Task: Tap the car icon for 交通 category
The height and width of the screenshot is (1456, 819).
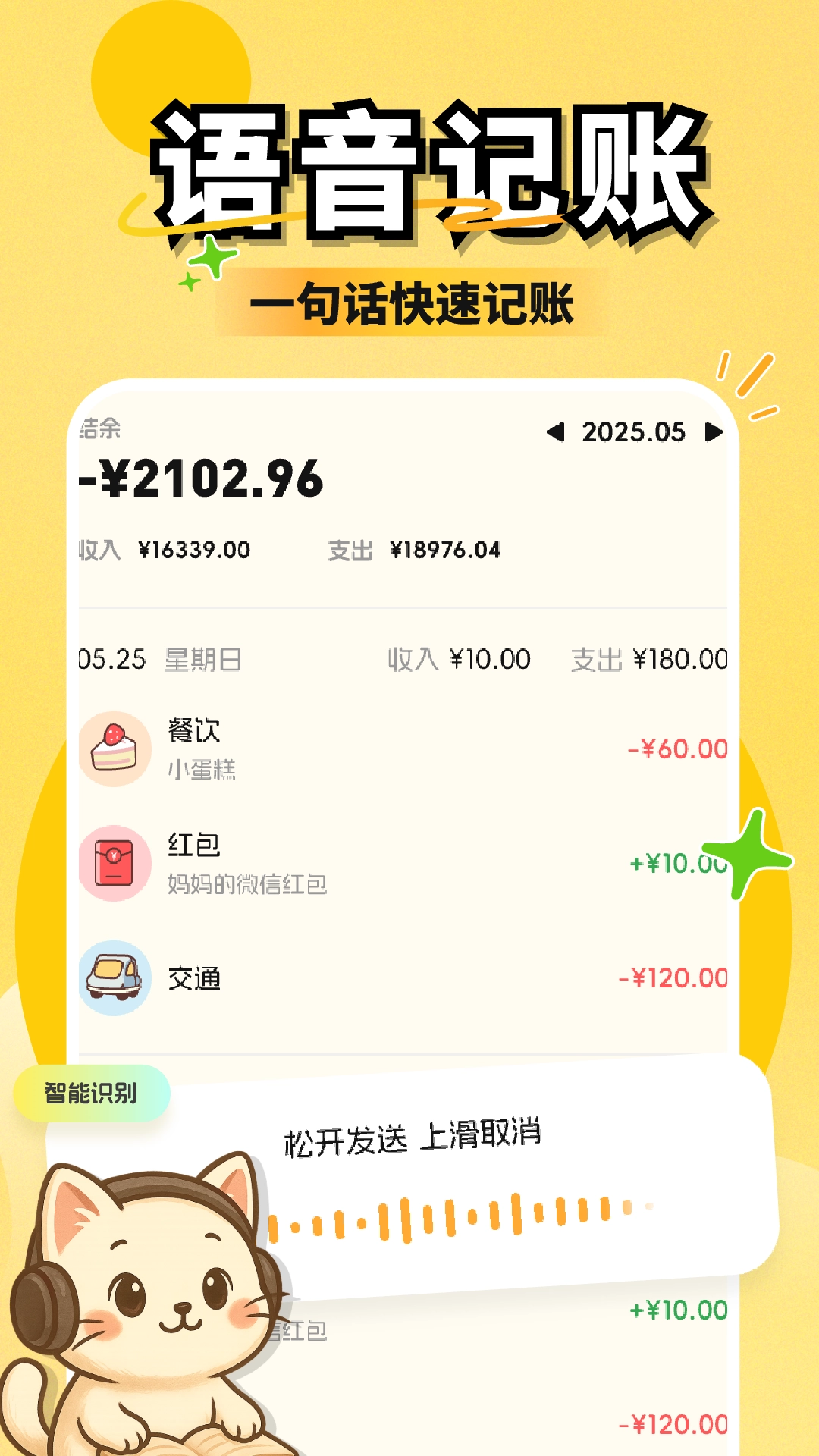Action: point(114,978)
